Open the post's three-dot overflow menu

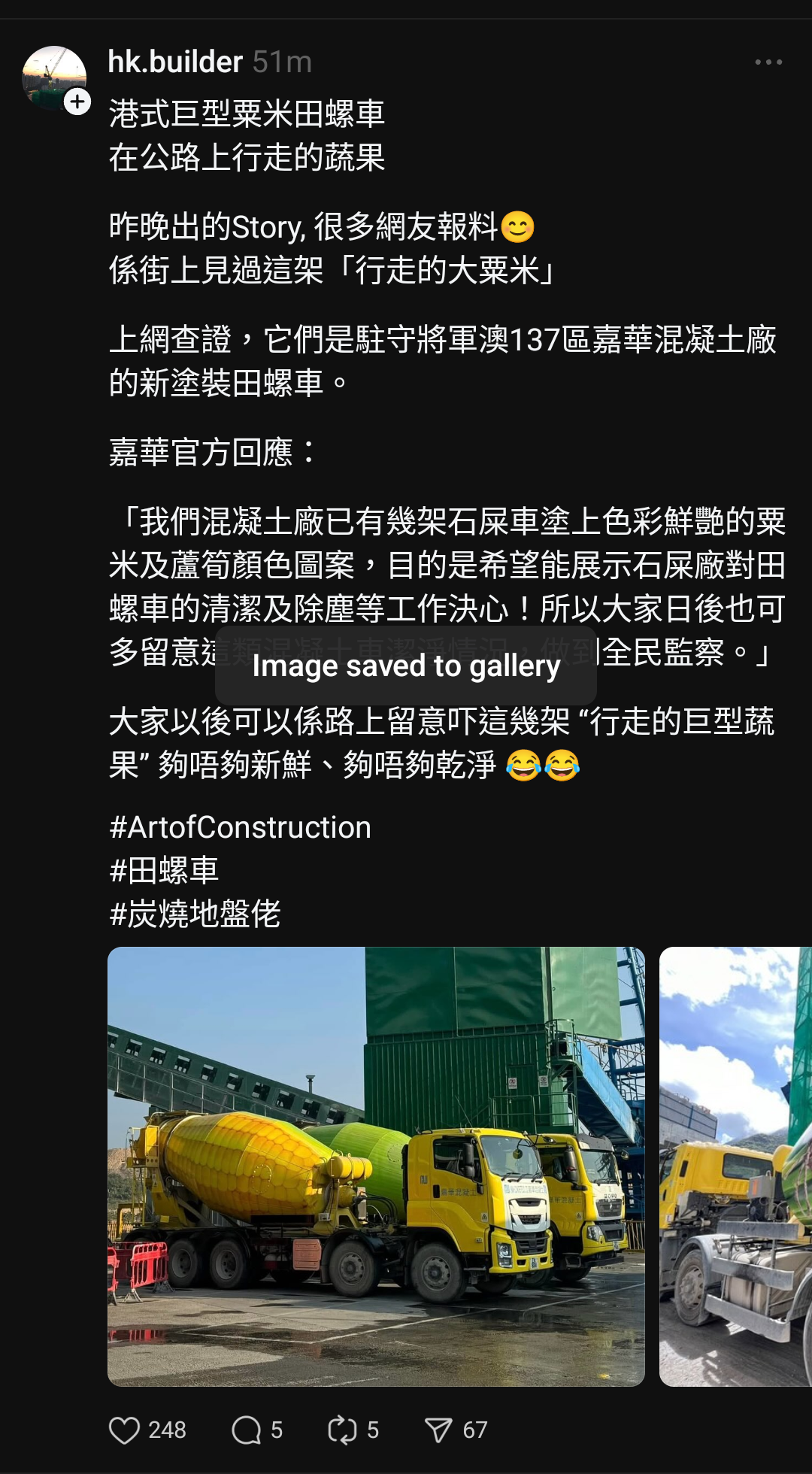(768, 62)
